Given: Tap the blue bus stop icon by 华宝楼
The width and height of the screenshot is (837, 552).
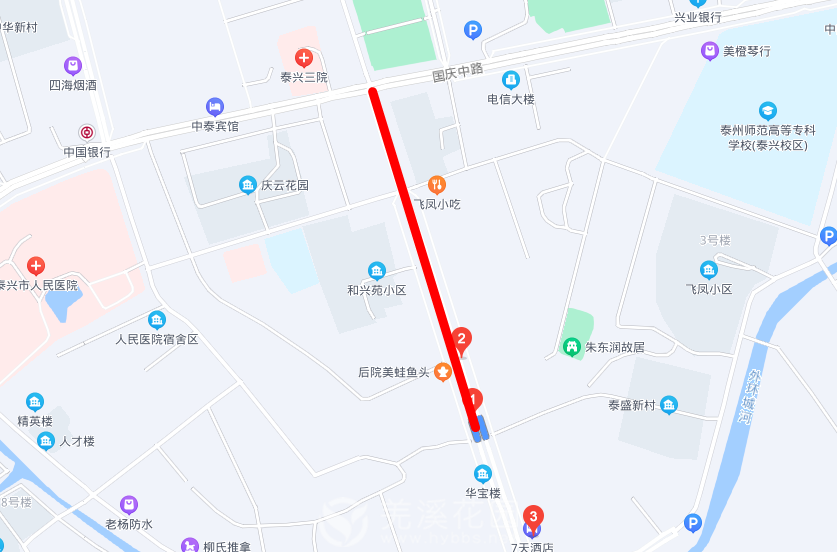Looking at the screenshot, I should 481,429.
